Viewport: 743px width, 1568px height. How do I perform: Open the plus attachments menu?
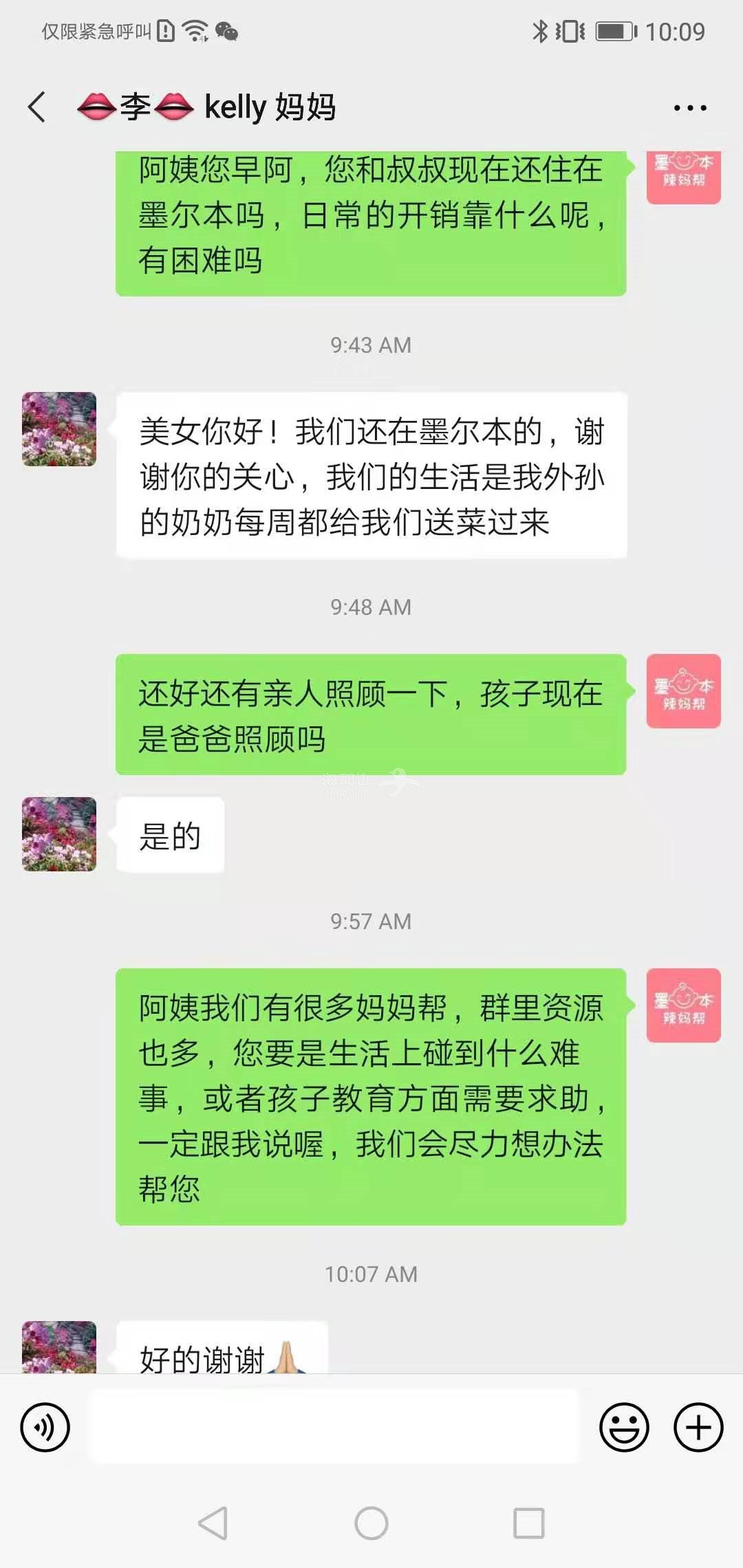point(698,1428)
